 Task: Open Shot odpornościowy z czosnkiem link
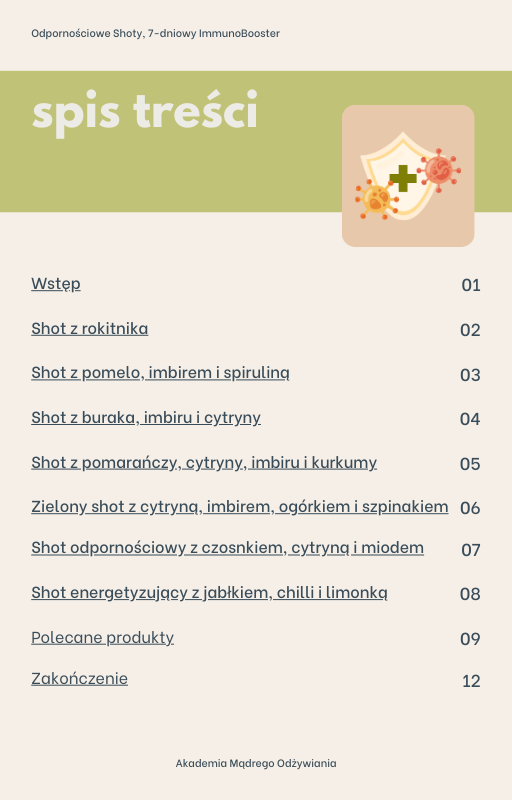pos(227,548)
